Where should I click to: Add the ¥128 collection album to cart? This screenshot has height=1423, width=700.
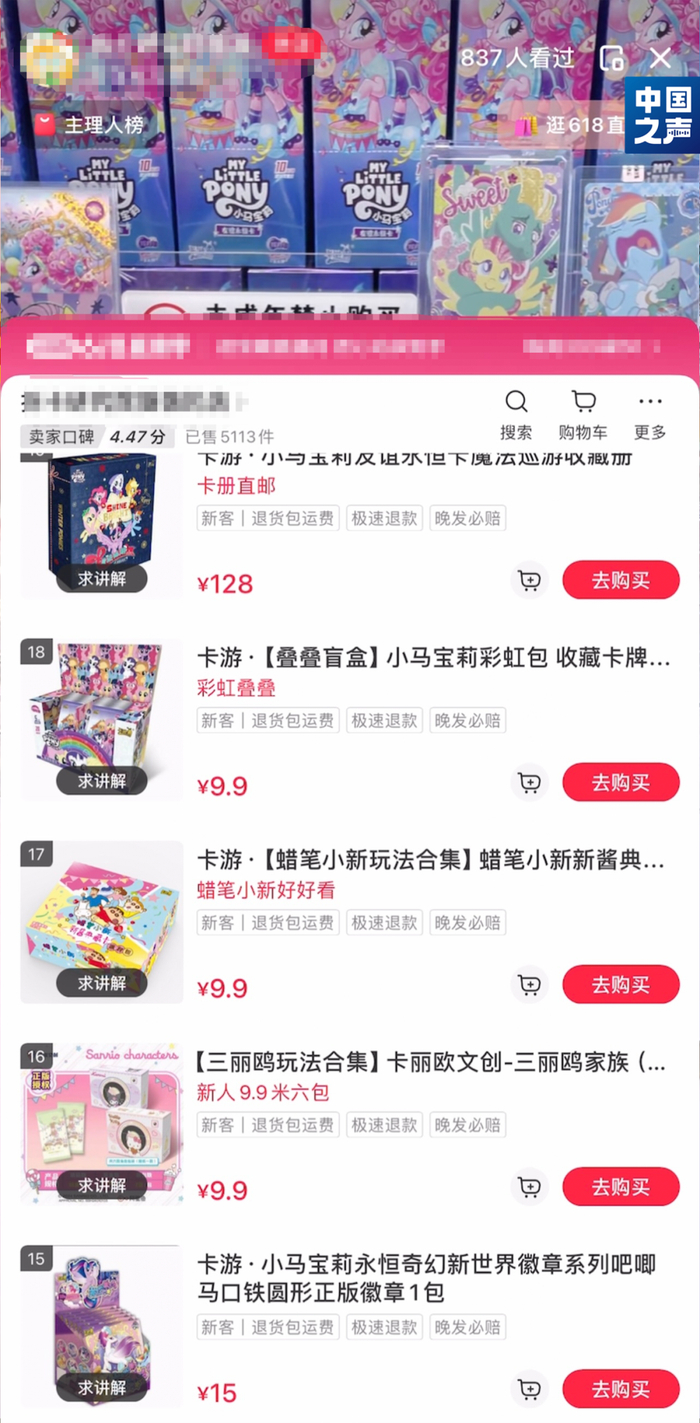pyautogui.click(x=529, y=580)
